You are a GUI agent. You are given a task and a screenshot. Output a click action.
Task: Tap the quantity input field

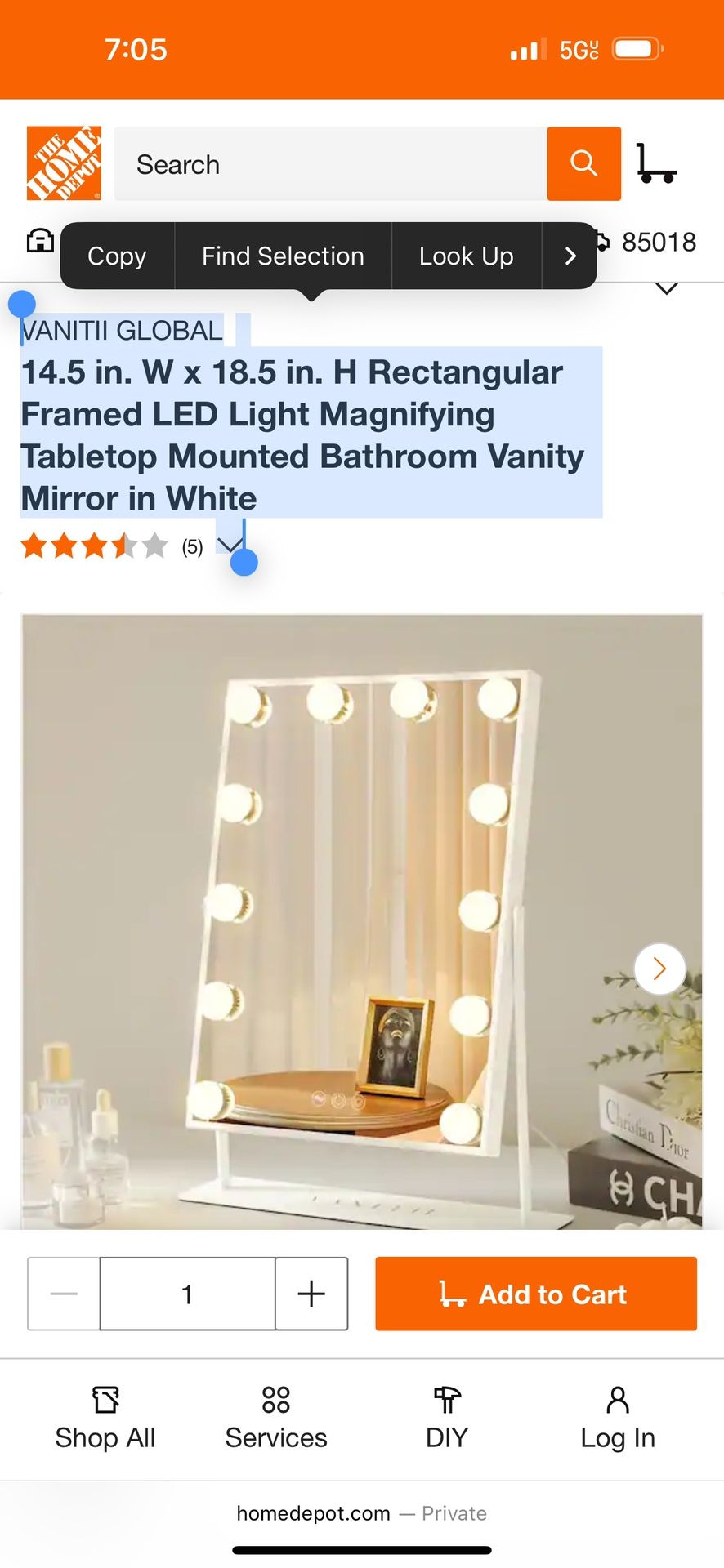187,1294
